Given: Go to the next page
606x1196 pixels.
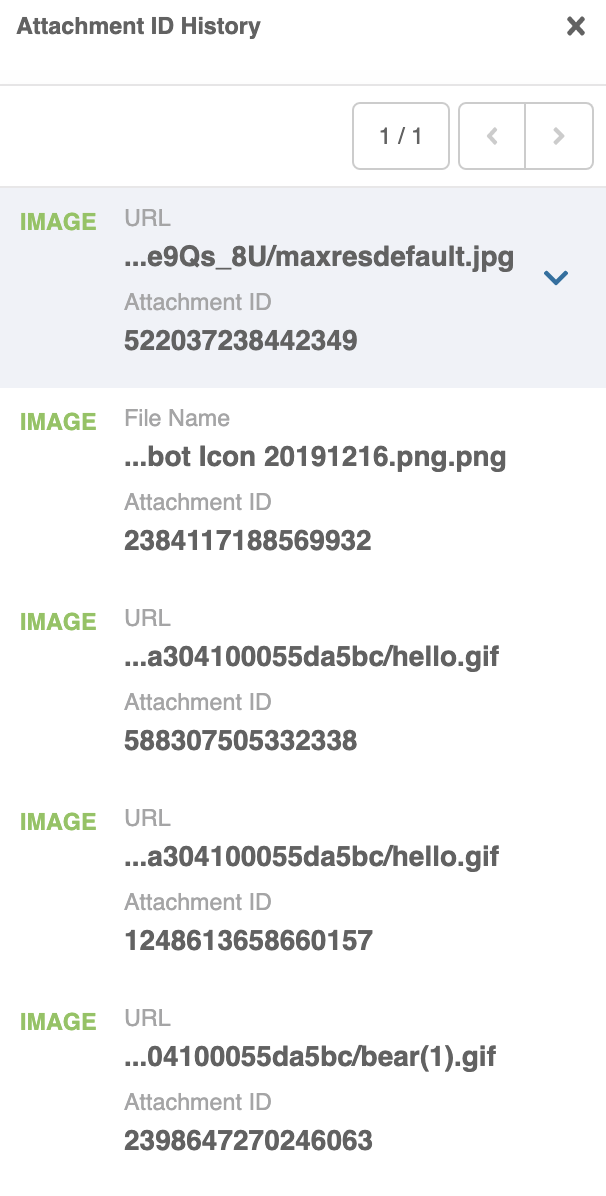Looking at the screenshot, I should 559,136.
